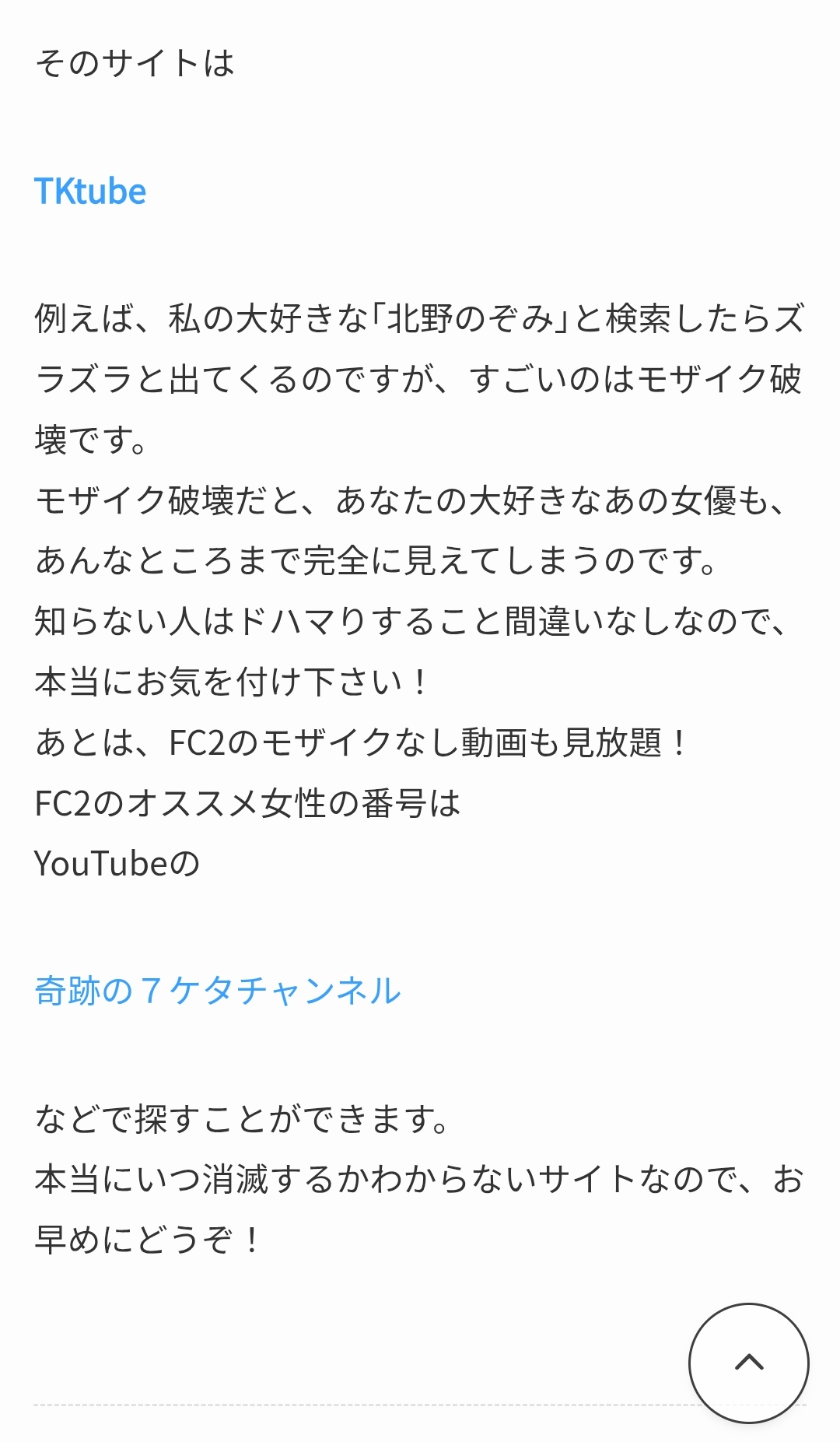
Task: Tap the scroll-to-top arrow button
Action: [x=748, y=1363]
